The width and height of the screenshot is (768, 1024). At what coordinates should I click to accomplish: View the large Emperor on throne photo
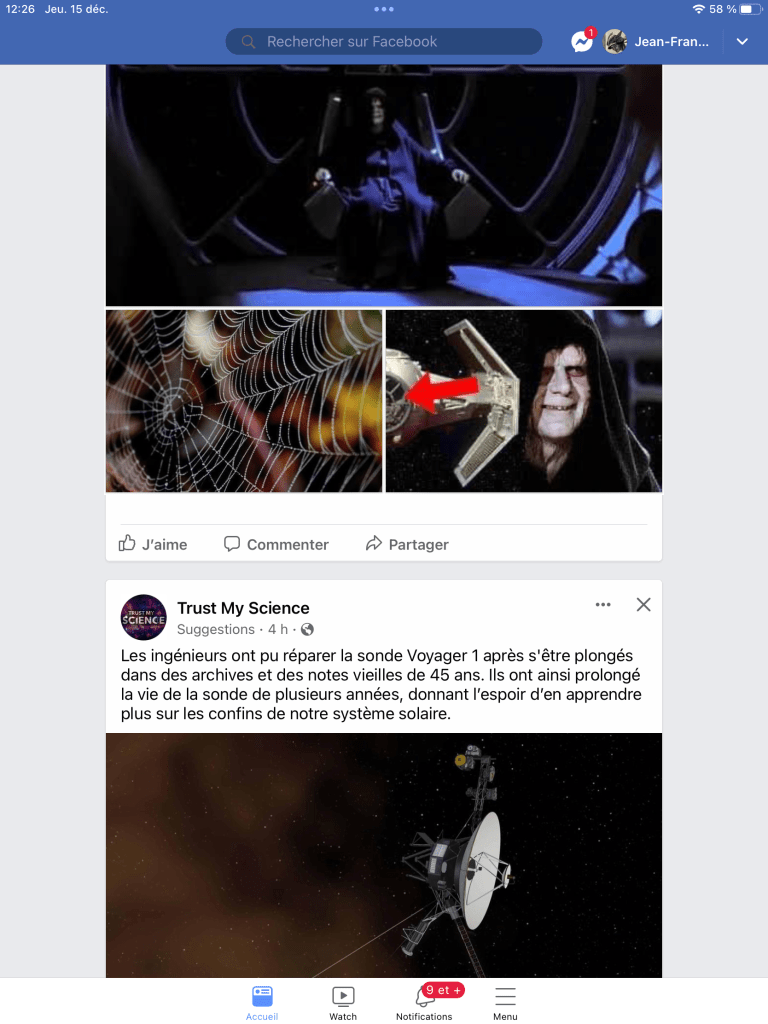pyautogui.click(x=384, y=185)
